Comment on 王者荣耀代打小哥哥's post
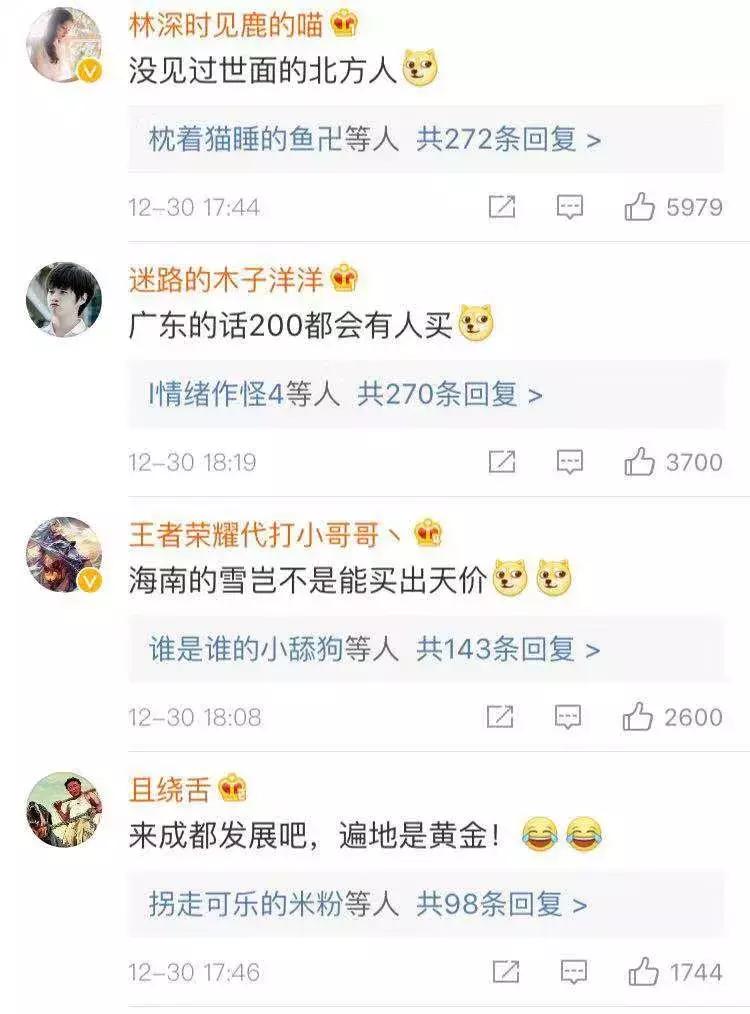Screen dimensions: 750x1014 (568, 717)
